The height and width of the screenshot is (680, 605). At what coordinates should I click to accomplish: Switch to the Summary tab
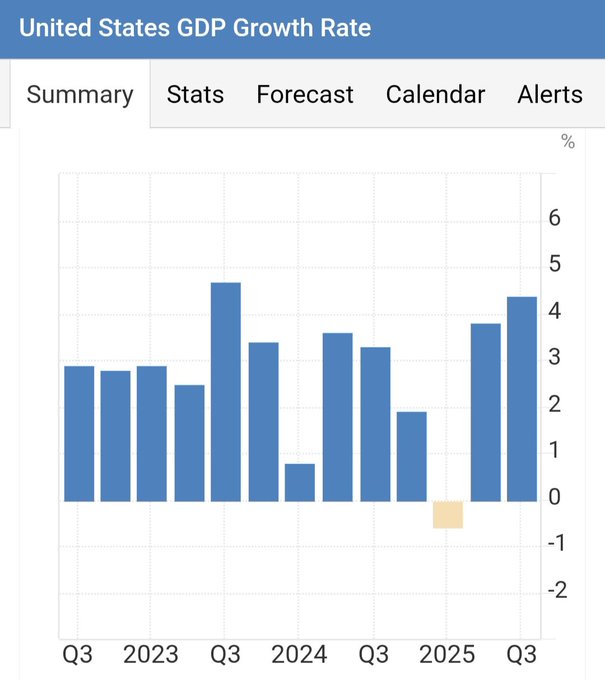pos(79,95)
